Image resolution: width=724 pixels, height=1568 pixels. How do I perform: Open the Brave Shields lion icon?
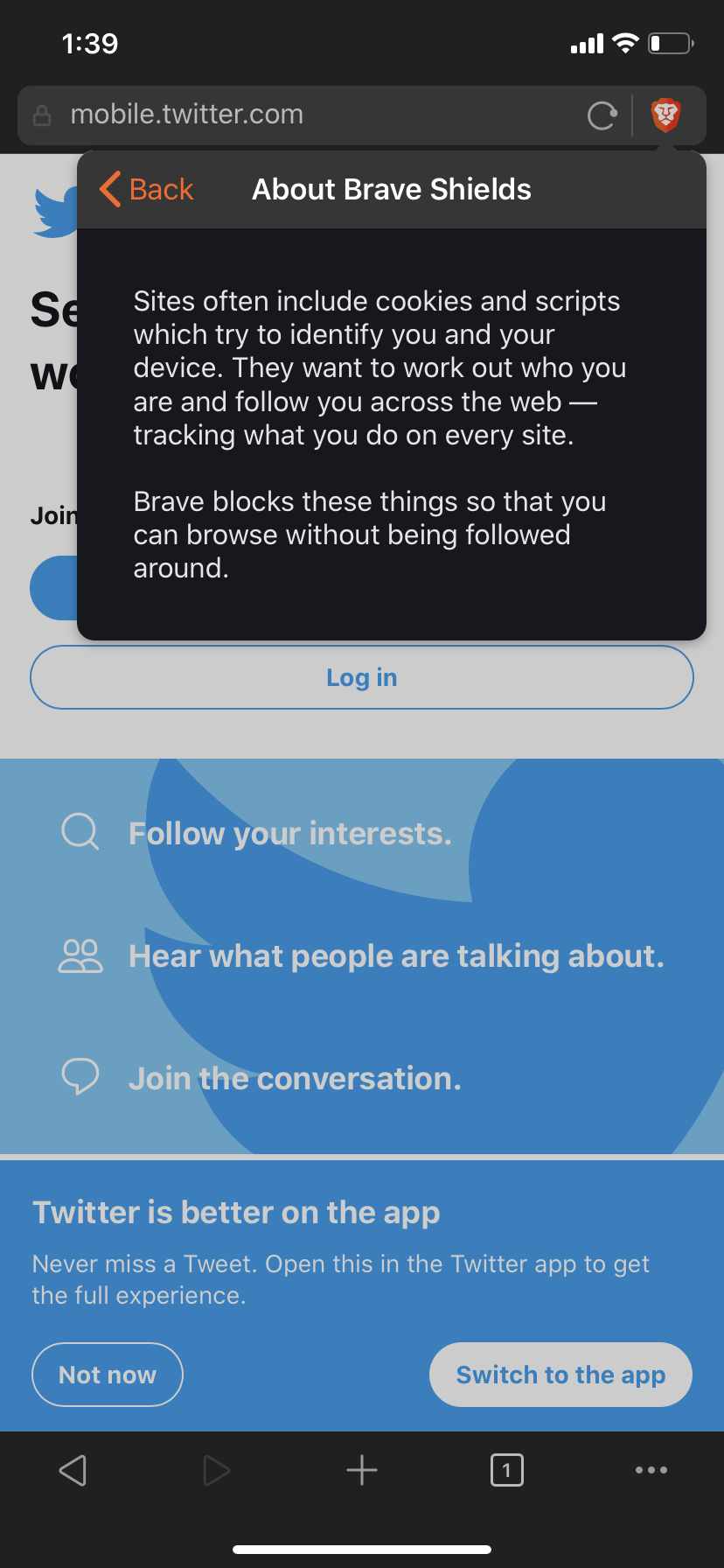click(666, 115)
